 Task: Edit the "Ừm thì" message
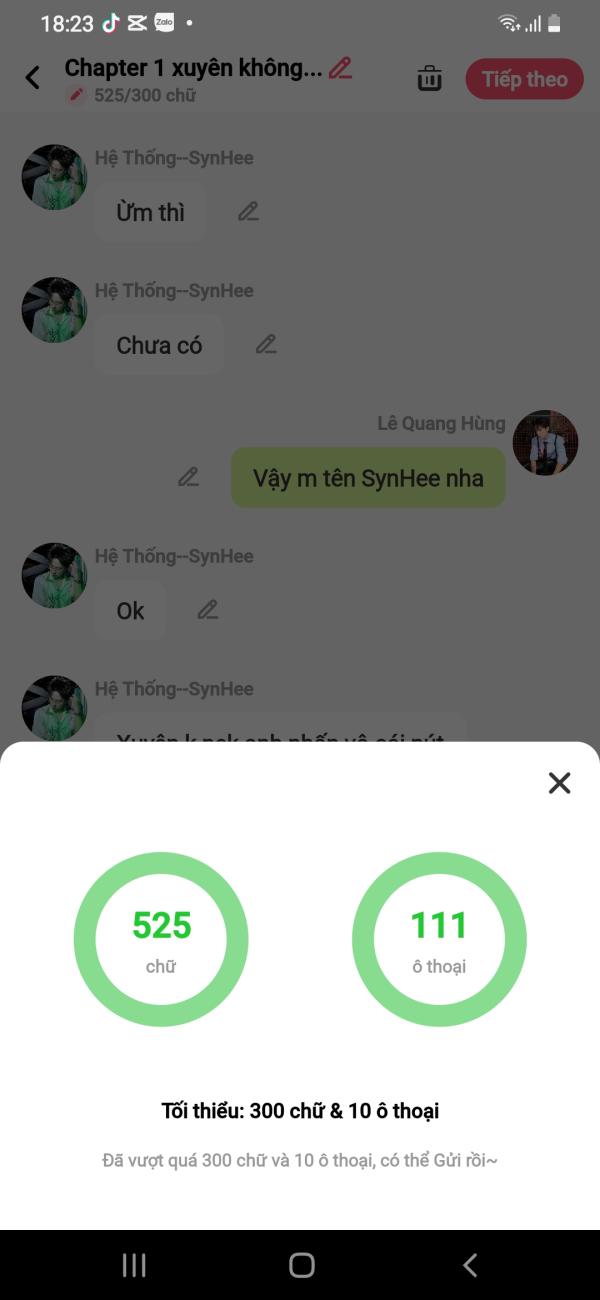coord(248,211)
